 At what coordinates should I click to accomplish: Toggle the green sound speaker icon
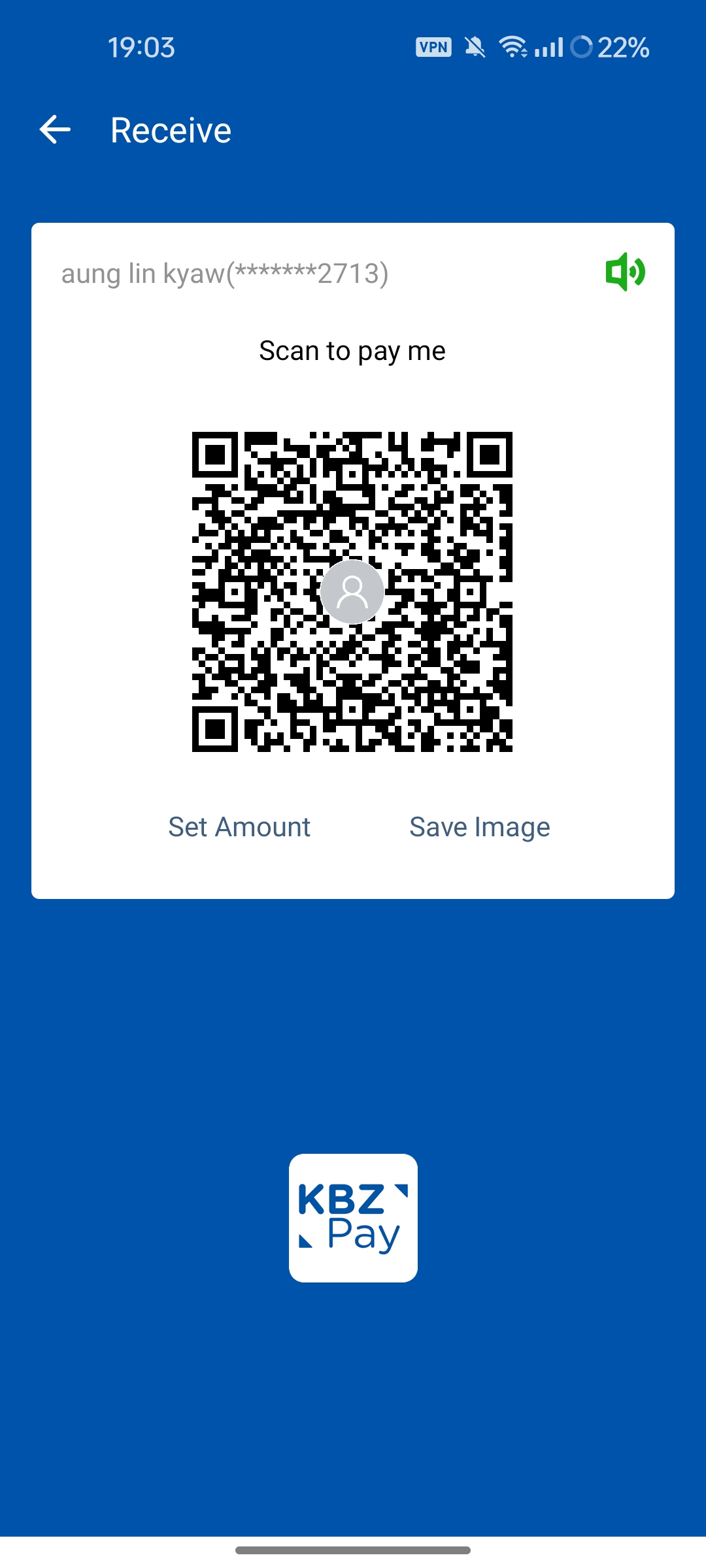tap(625, 272)
